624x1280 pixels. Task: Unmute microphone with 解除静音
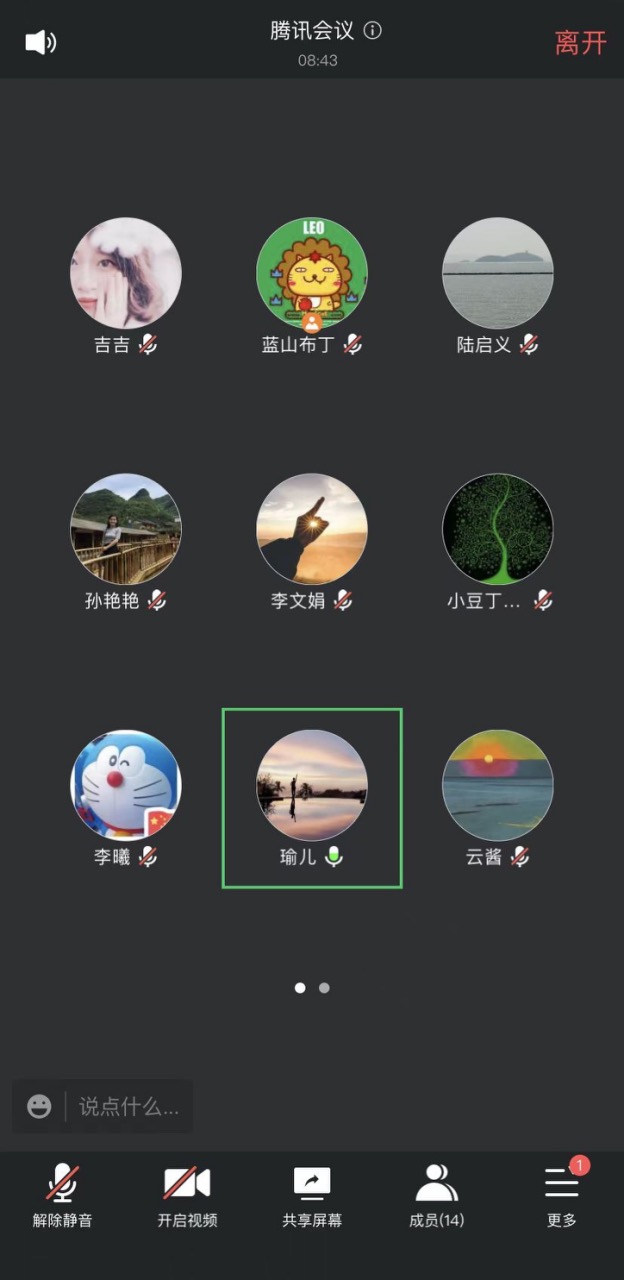[x=62, y=1195]
